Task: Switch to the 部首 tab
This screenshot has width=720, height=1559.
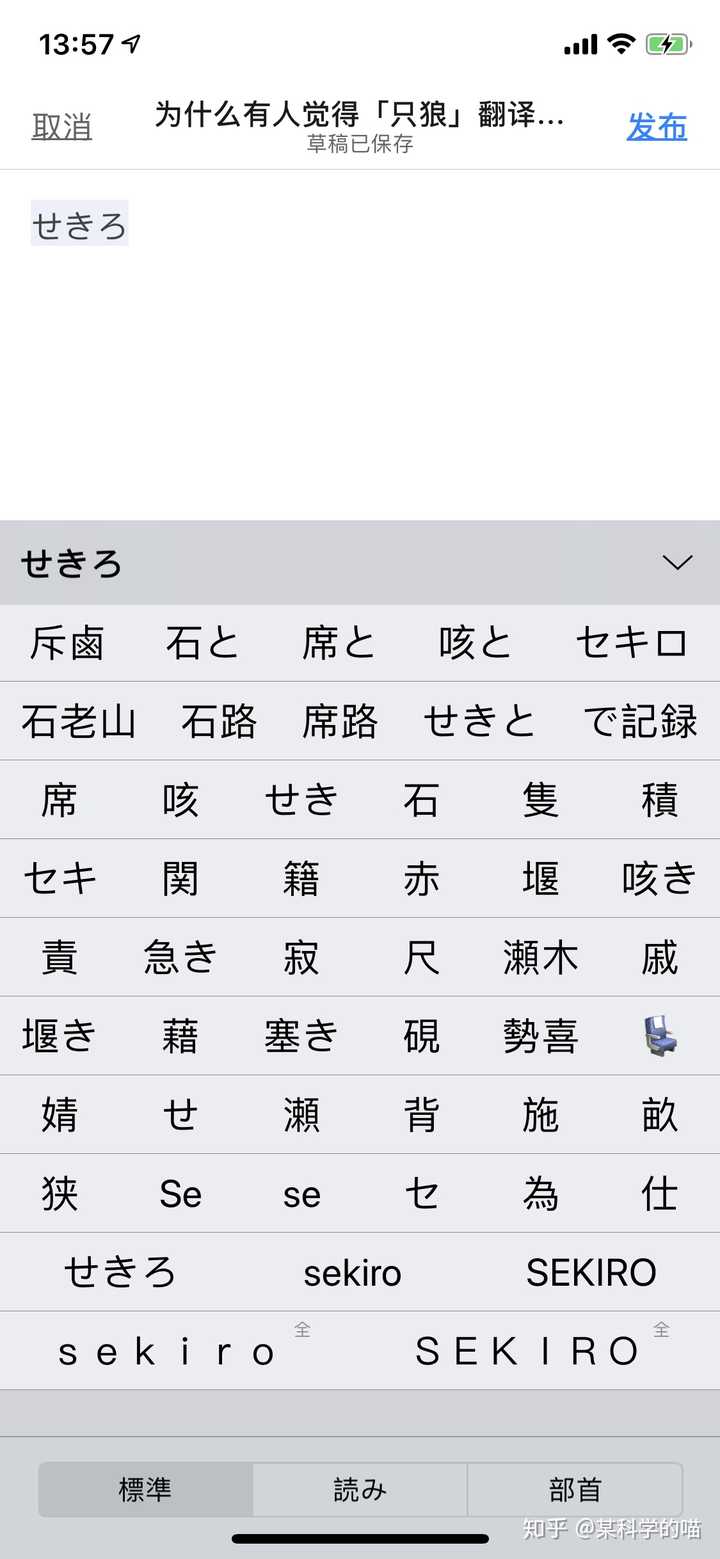Action: 575,1490
